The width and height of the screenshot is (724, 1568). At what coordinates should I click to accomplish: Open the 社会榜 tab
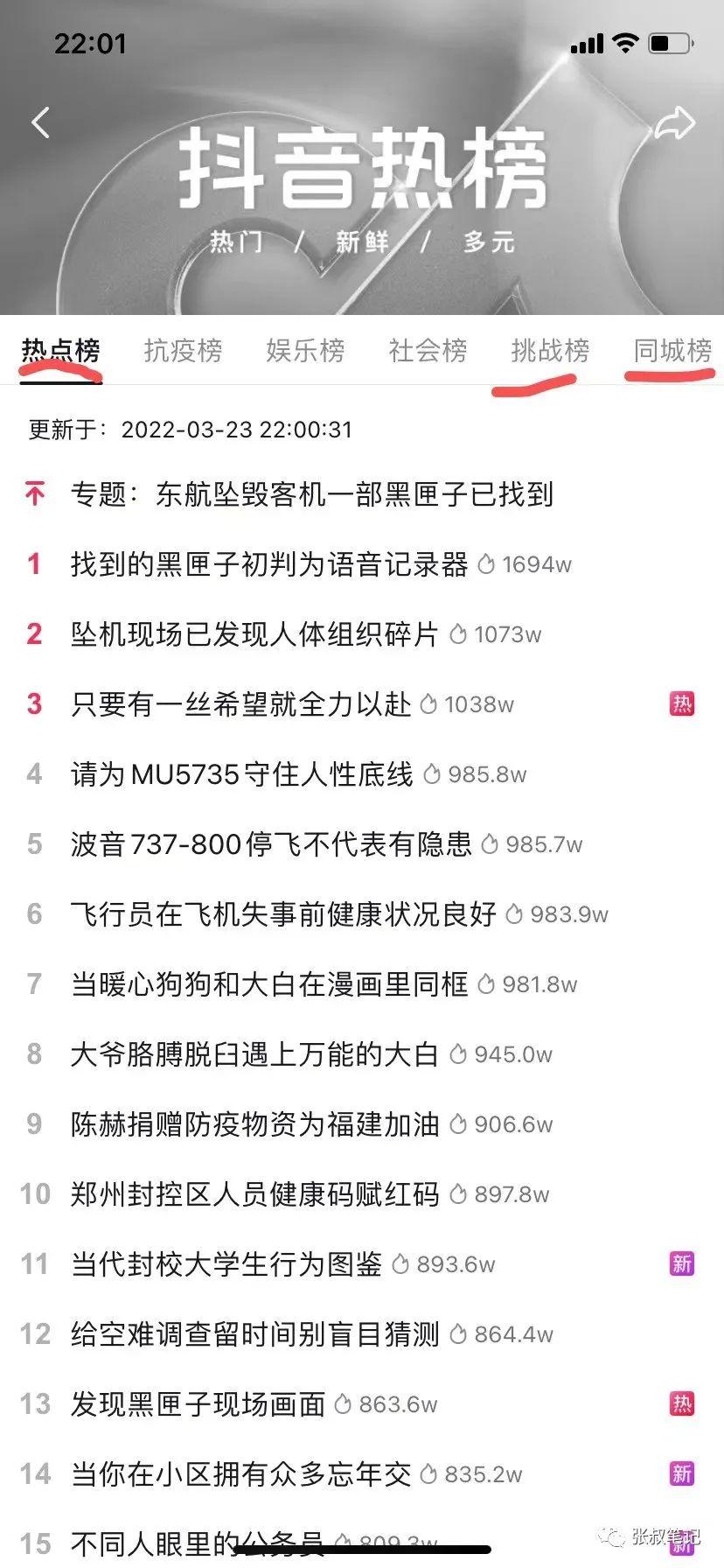tap(428, 351)
